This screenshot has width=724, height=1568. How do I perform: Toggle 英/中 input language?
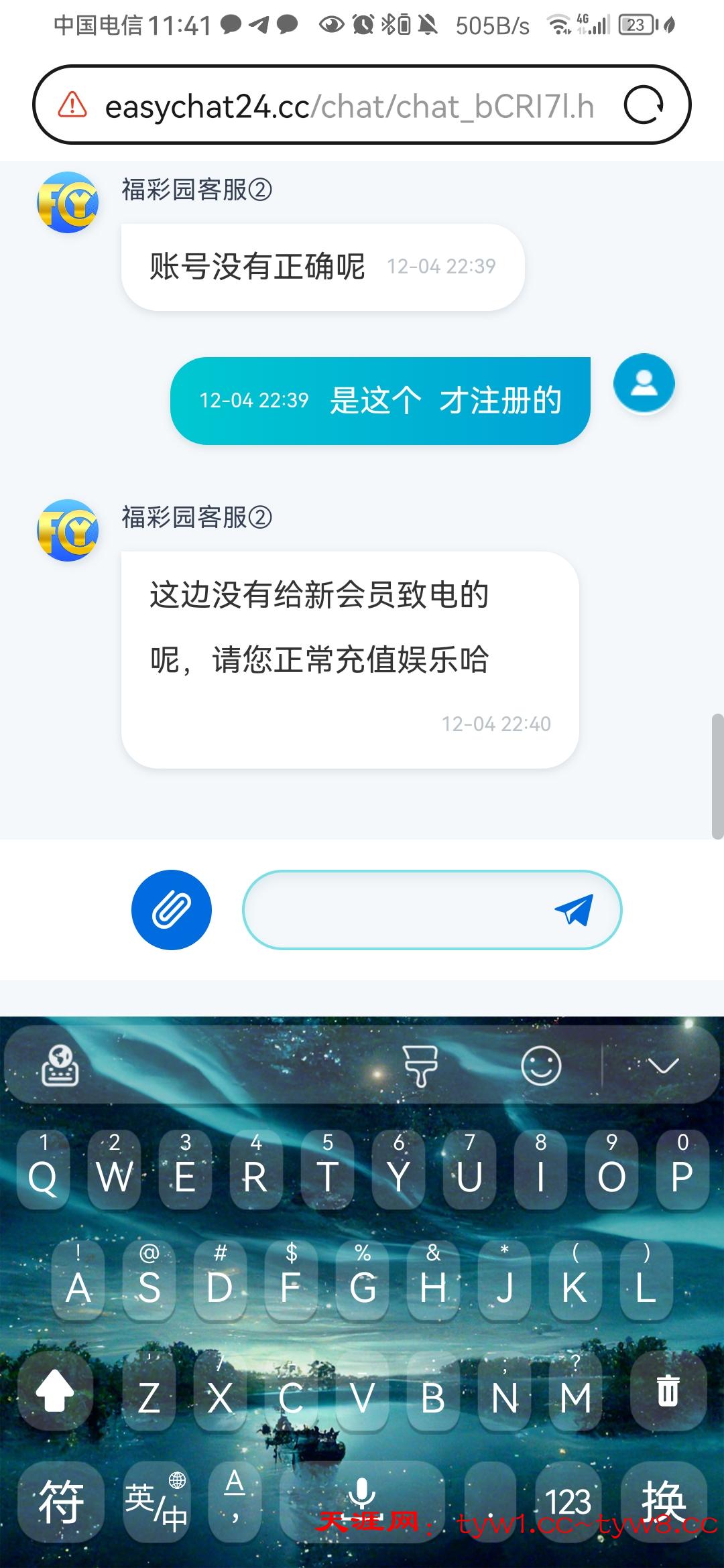pos(157,1501)
